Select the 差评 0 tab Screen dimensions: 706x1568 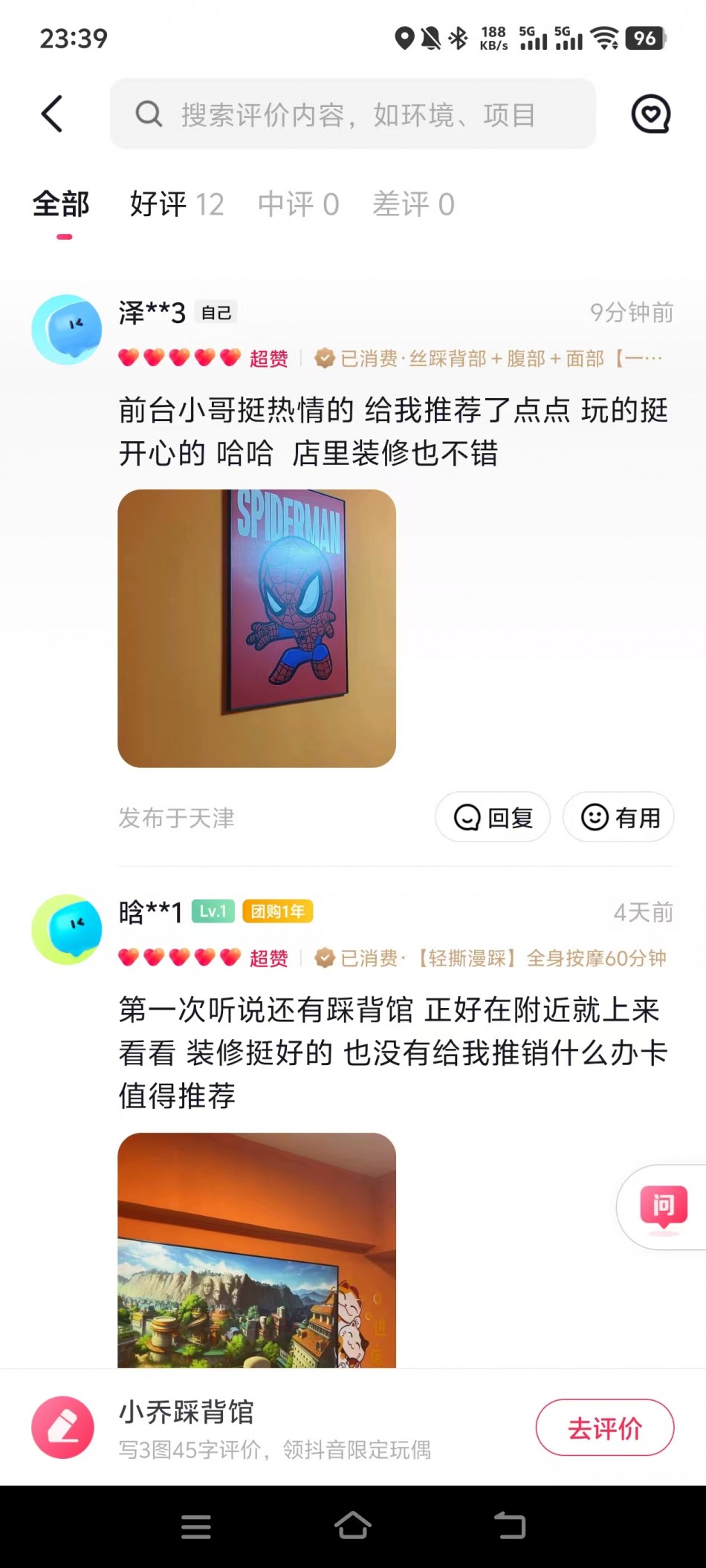coord(413,204)
